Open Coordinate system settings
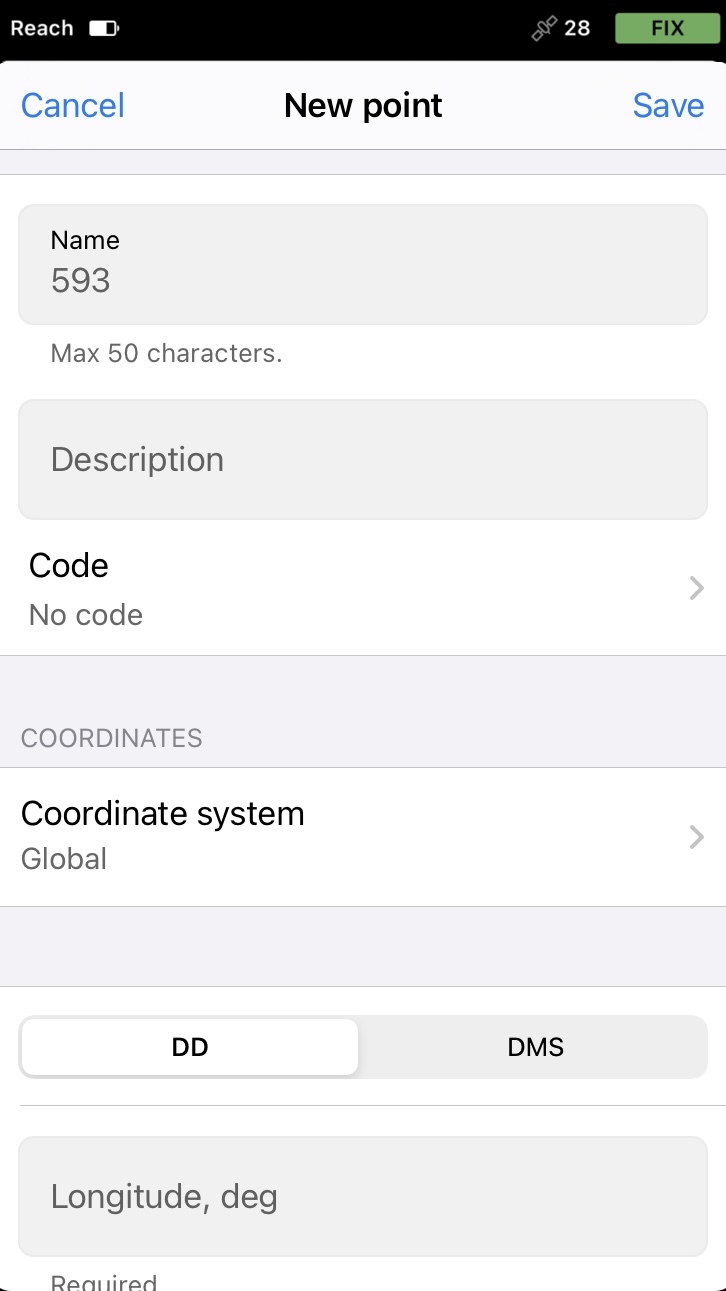726x1291 pixels. [363, 837]
